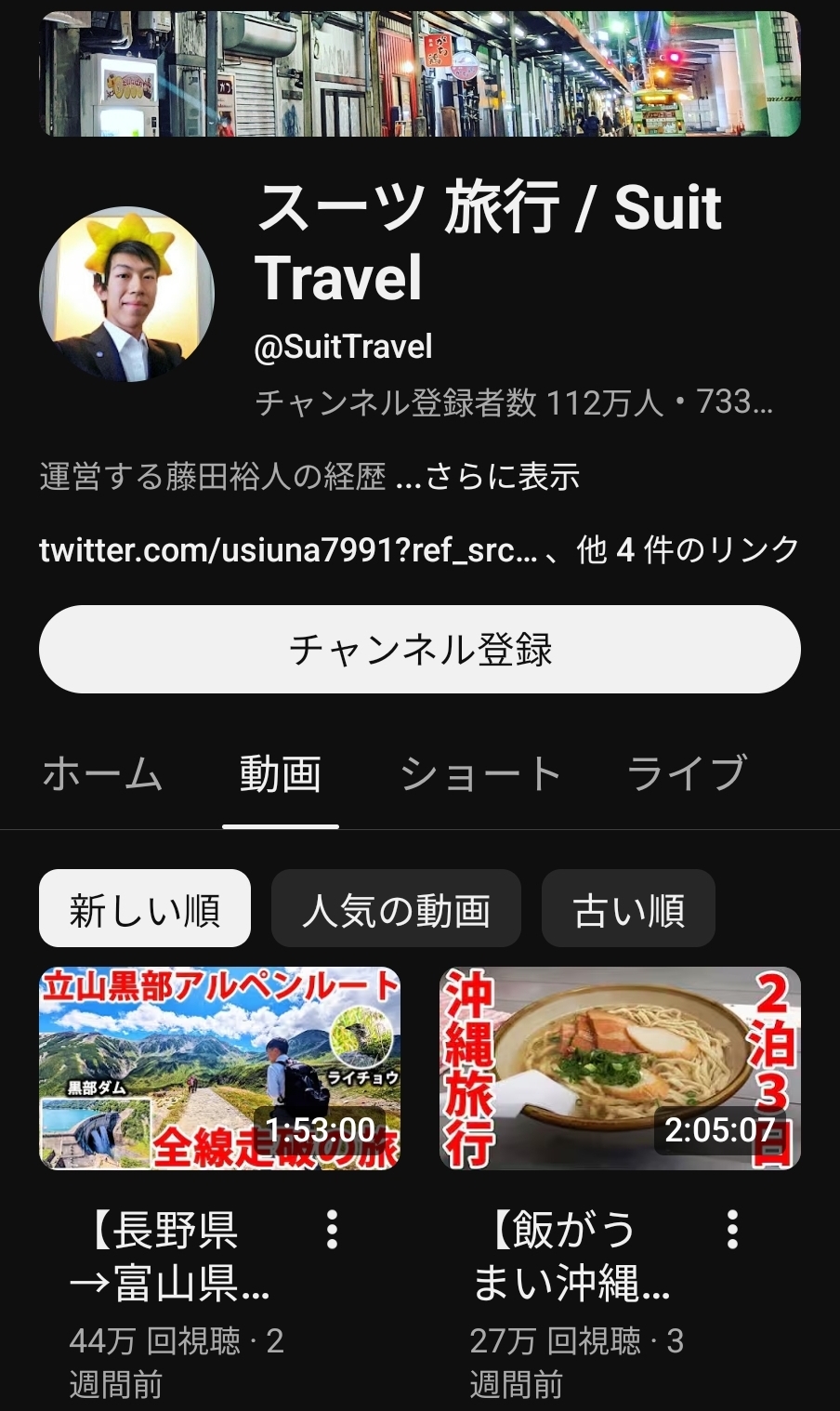Switch to the ライブ tab

coord(688,773)
